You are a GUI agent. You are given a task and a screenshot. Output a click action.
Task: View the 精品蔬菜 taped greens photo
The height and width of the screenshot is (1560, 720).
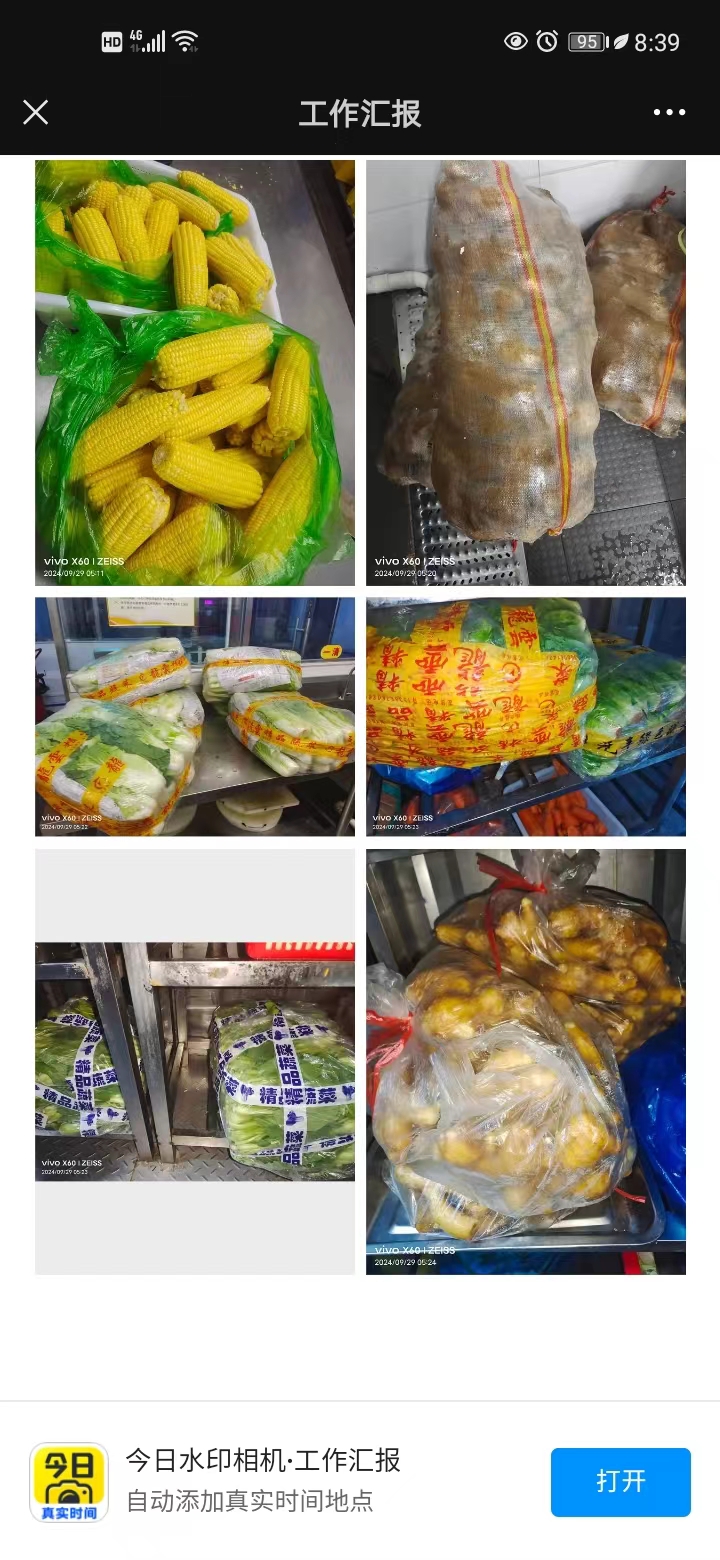[x=195, y=1062]
